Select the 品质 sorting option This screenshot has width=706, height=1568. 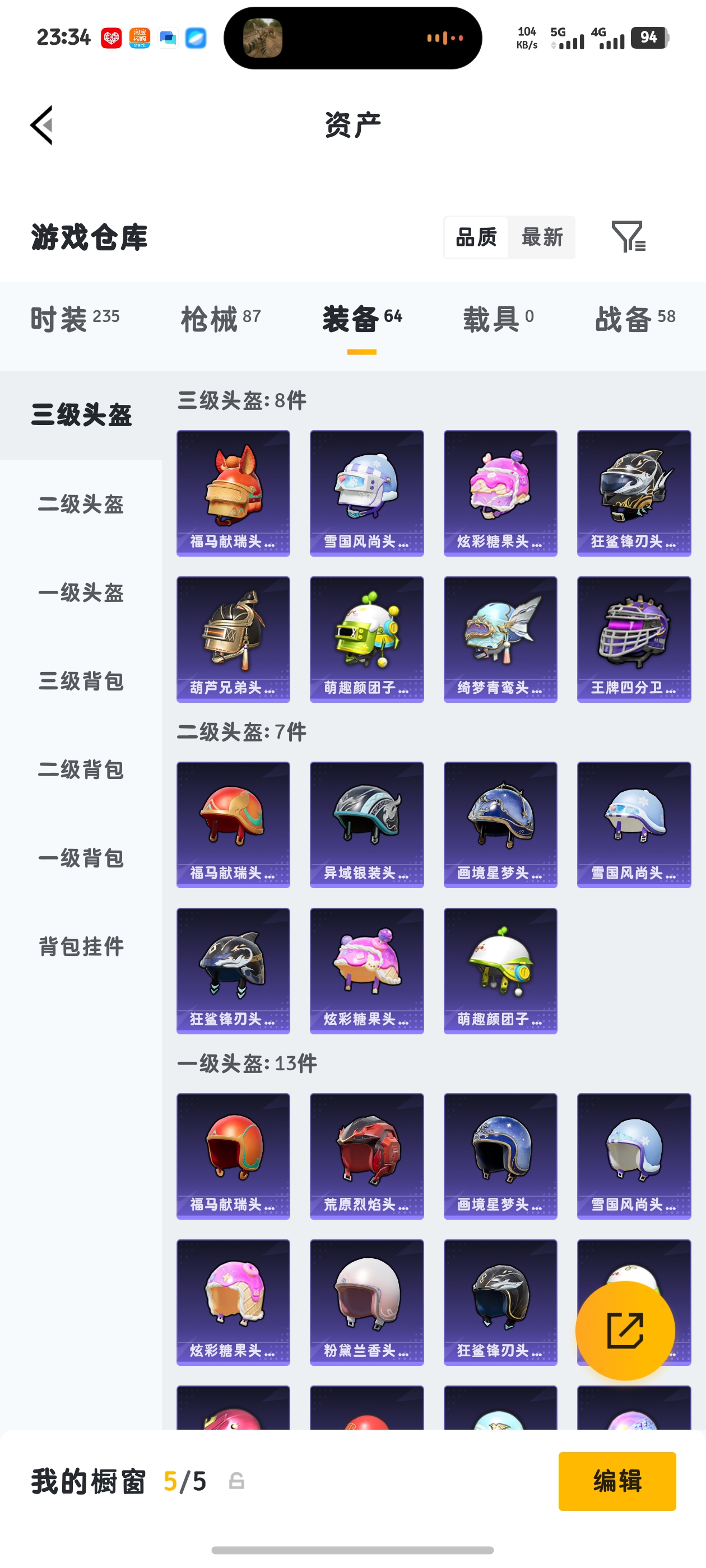coord(476,237)
